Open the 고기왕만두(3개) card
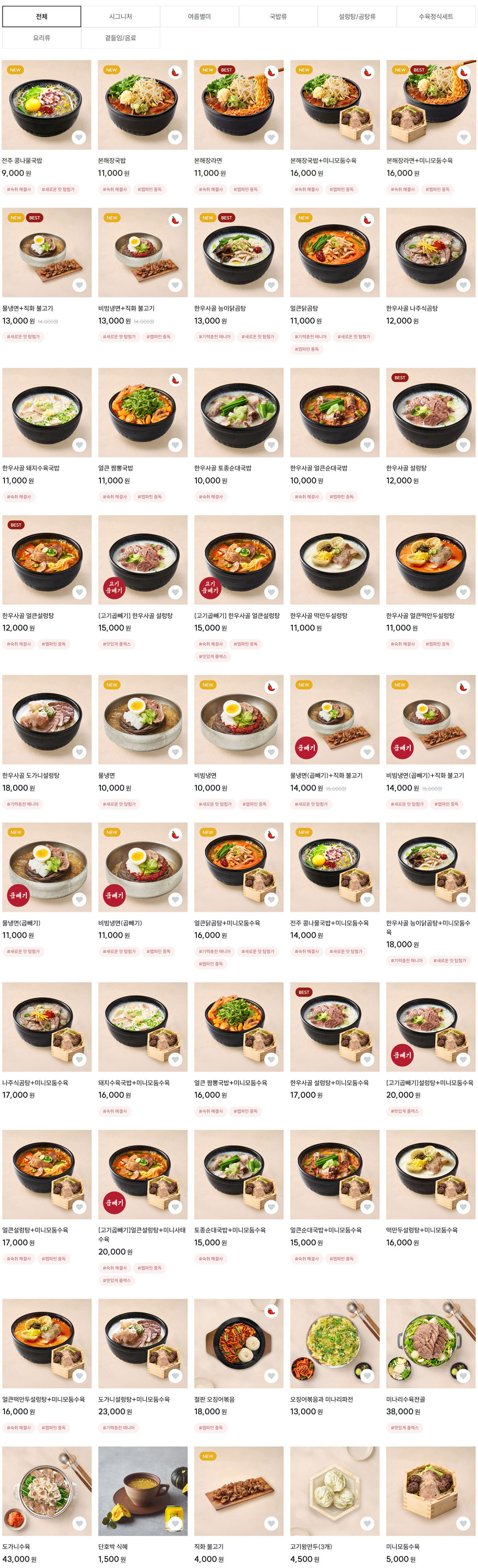This screenshot has height=1568, width=478. (x=335, y=1491)
